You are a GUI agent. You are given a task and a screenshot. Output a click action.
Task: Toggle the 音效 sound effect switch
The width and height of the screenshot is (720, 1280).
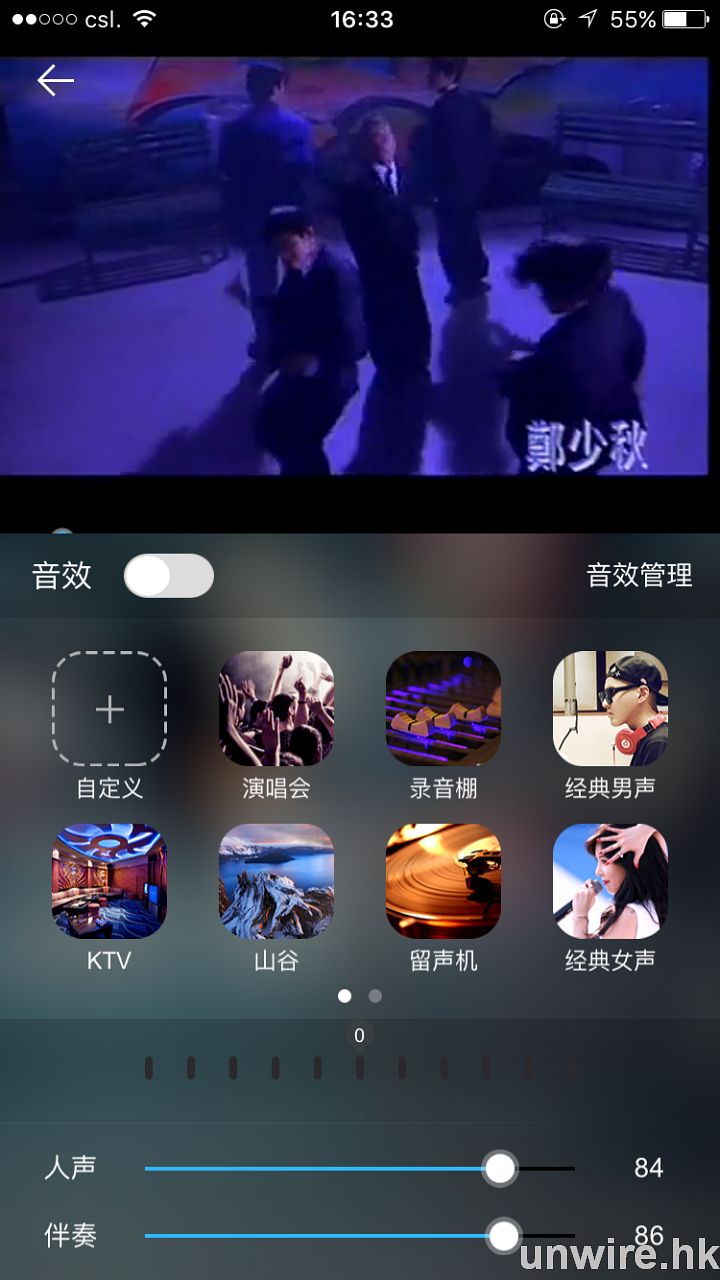click(168, 576)
